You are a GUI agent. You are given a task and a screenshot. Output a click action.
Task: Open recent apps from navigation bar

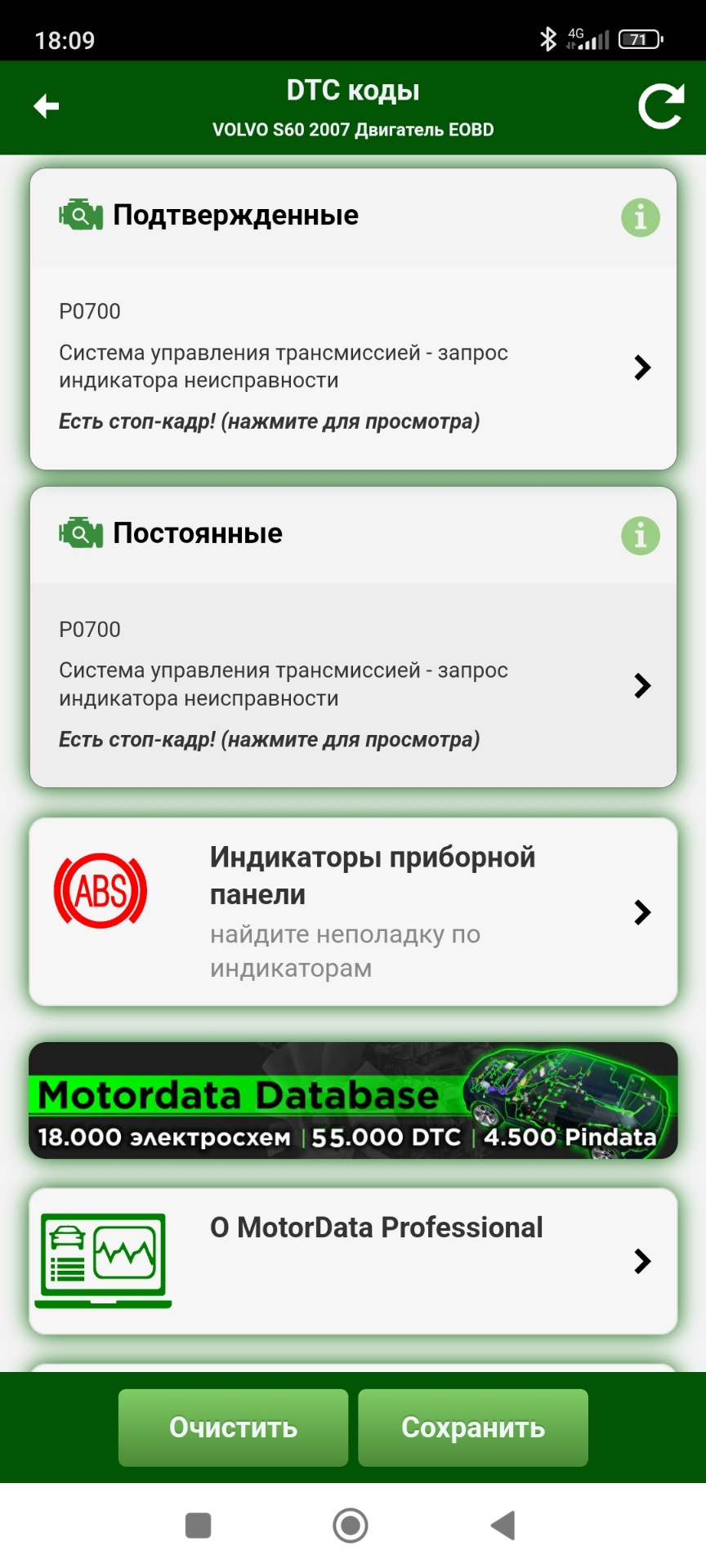pyautogui.click(x=199, y=1525)
